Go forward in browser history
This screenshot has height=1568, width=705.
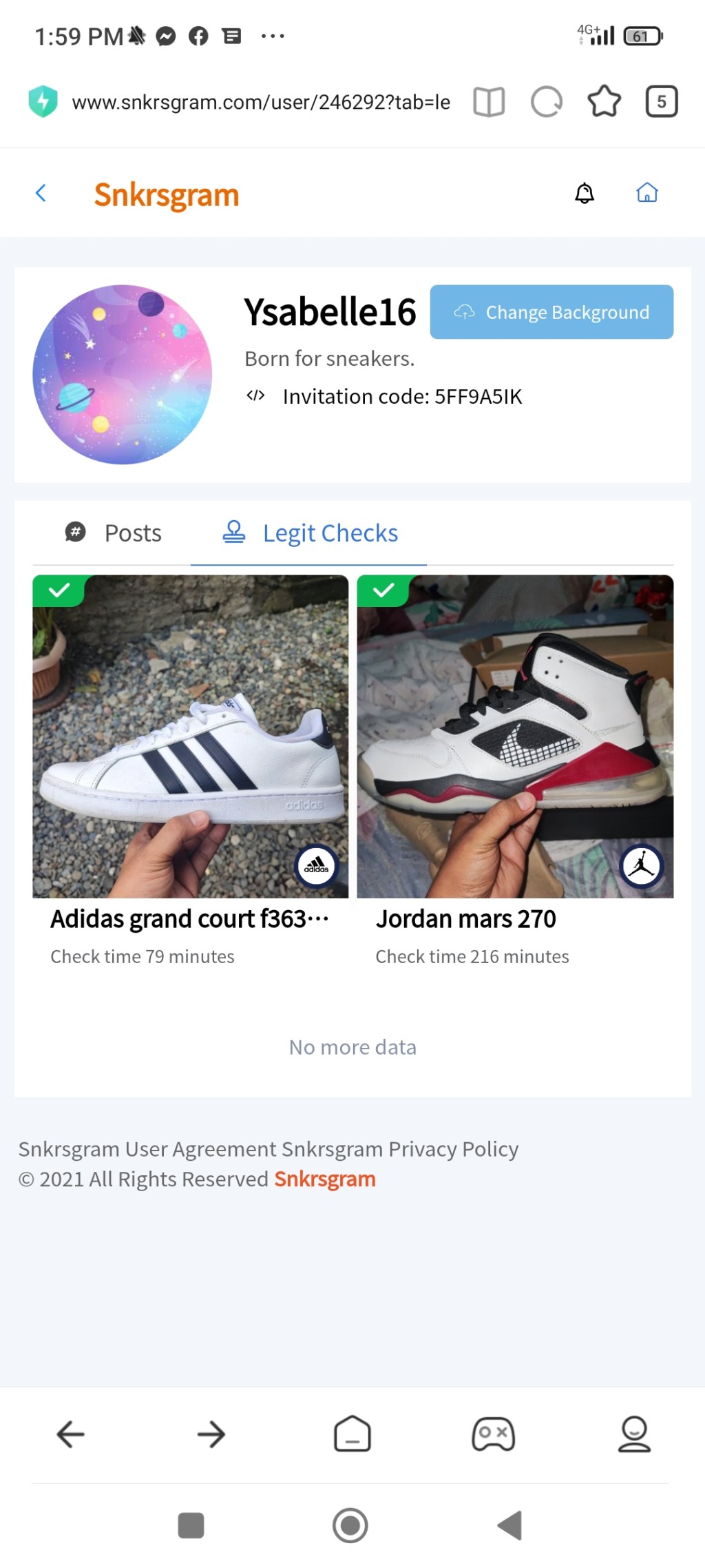[211, 1434]
